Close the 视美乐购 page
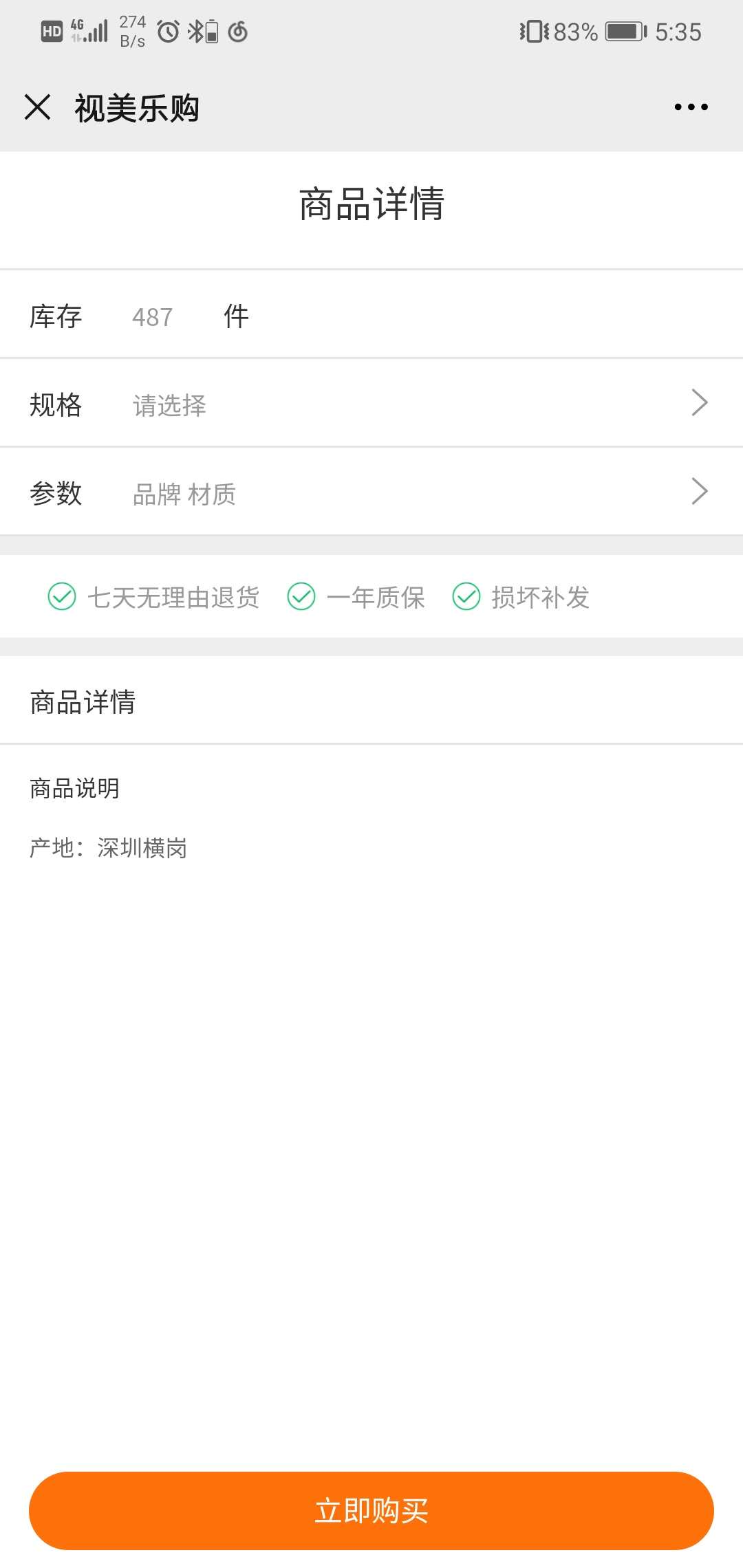The width and height of the screenshot is (743, 1568). point(38,107)
